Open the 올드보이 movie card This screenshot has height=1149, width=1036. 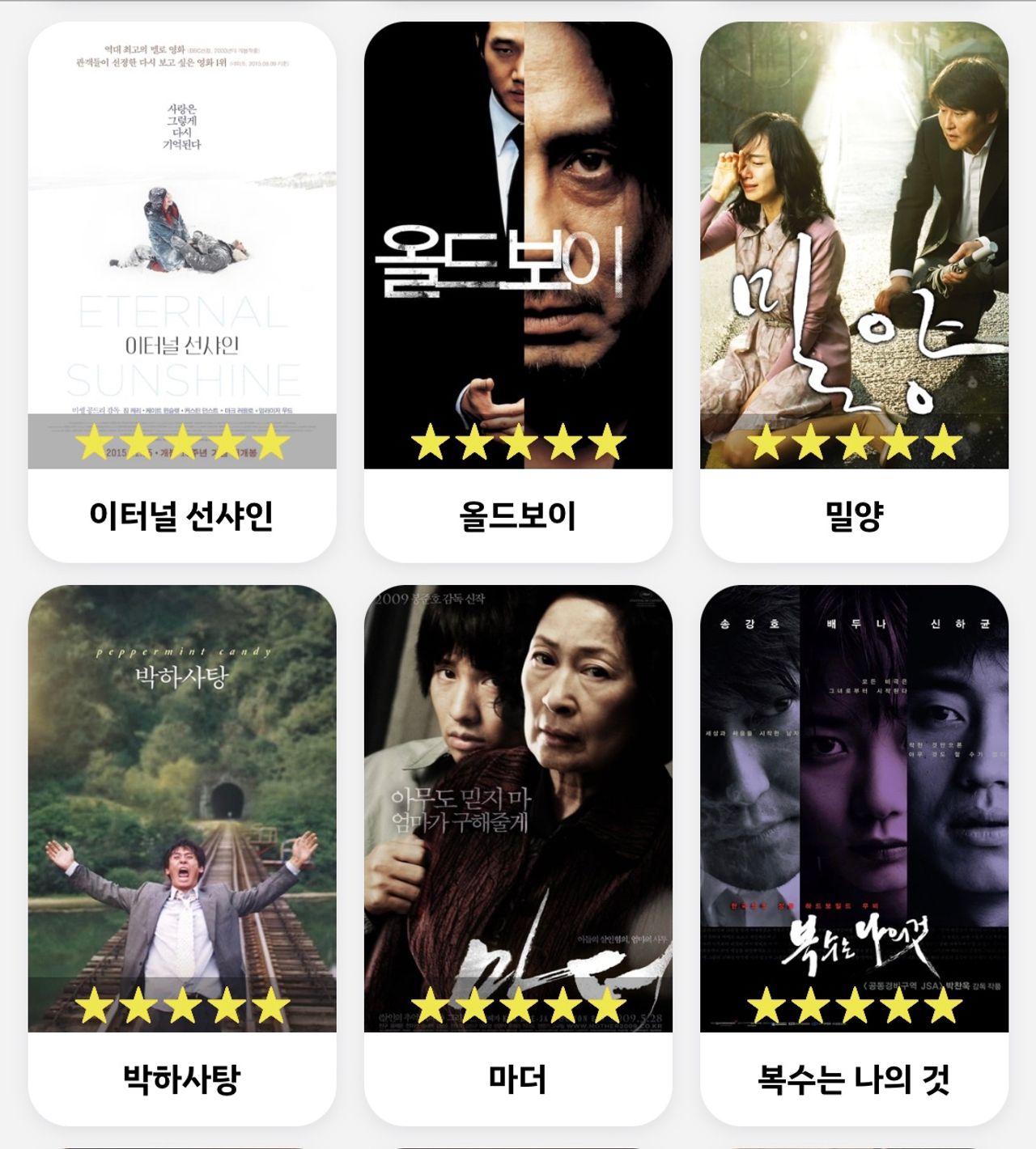click(x=518, y=291)
